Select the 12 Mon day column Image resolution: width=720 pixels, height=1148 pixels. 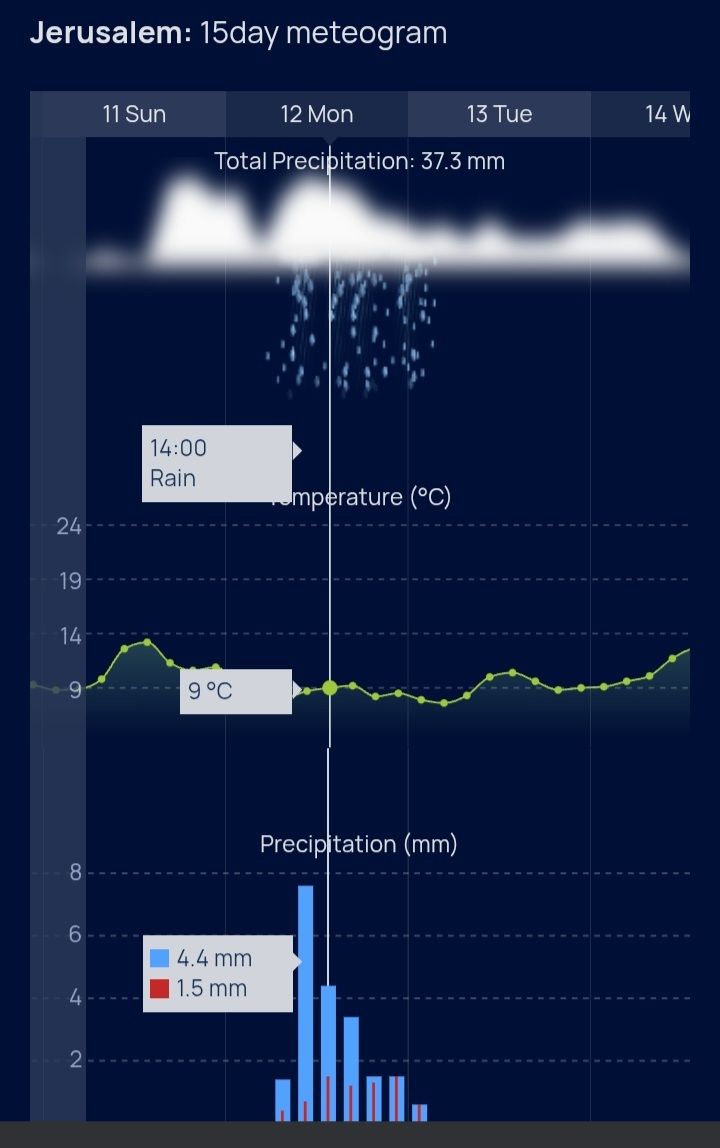click(x=316, y=114)
